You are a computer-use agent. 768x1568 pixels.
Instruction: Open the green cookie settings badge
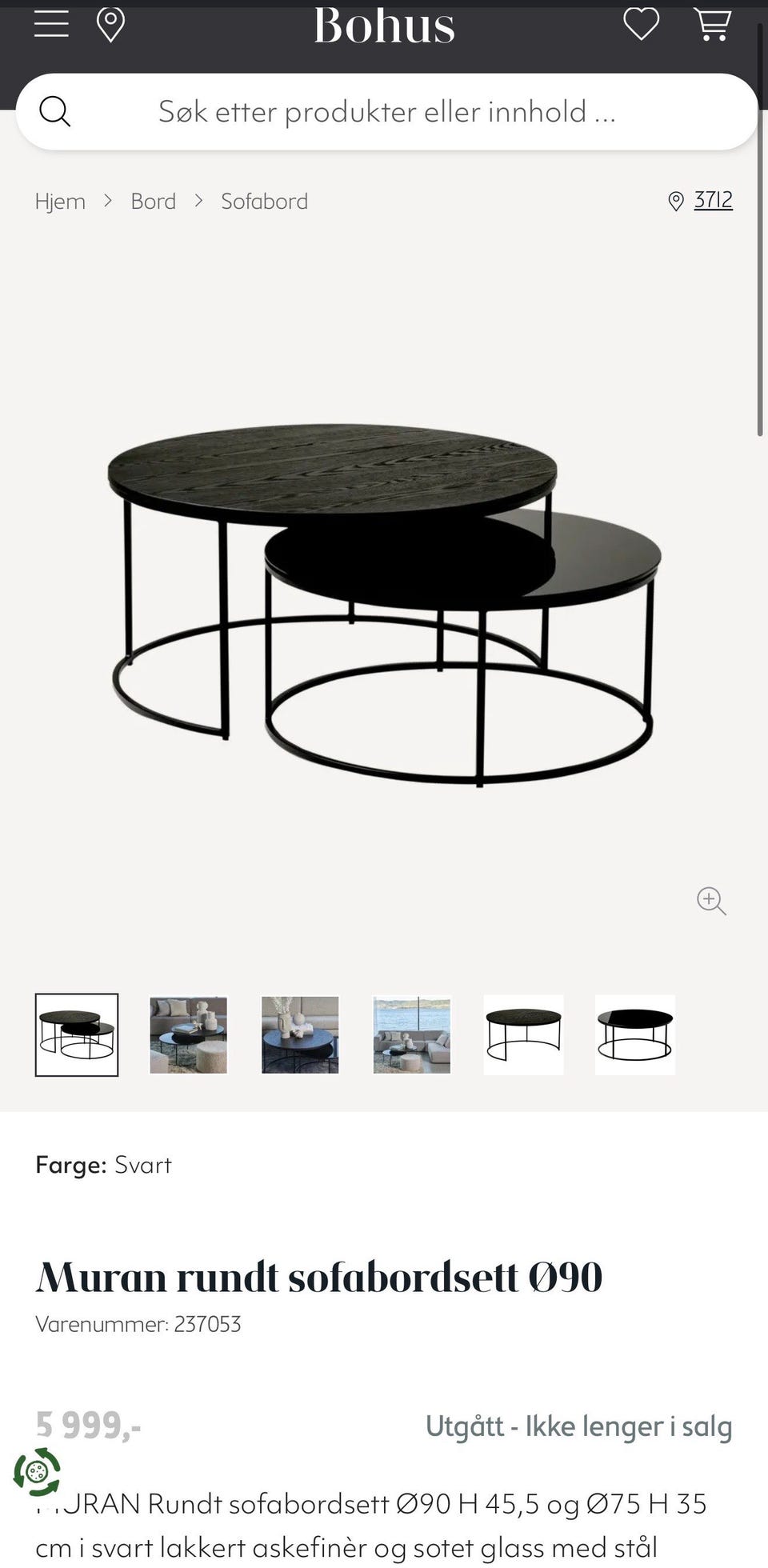[37, 1471]
